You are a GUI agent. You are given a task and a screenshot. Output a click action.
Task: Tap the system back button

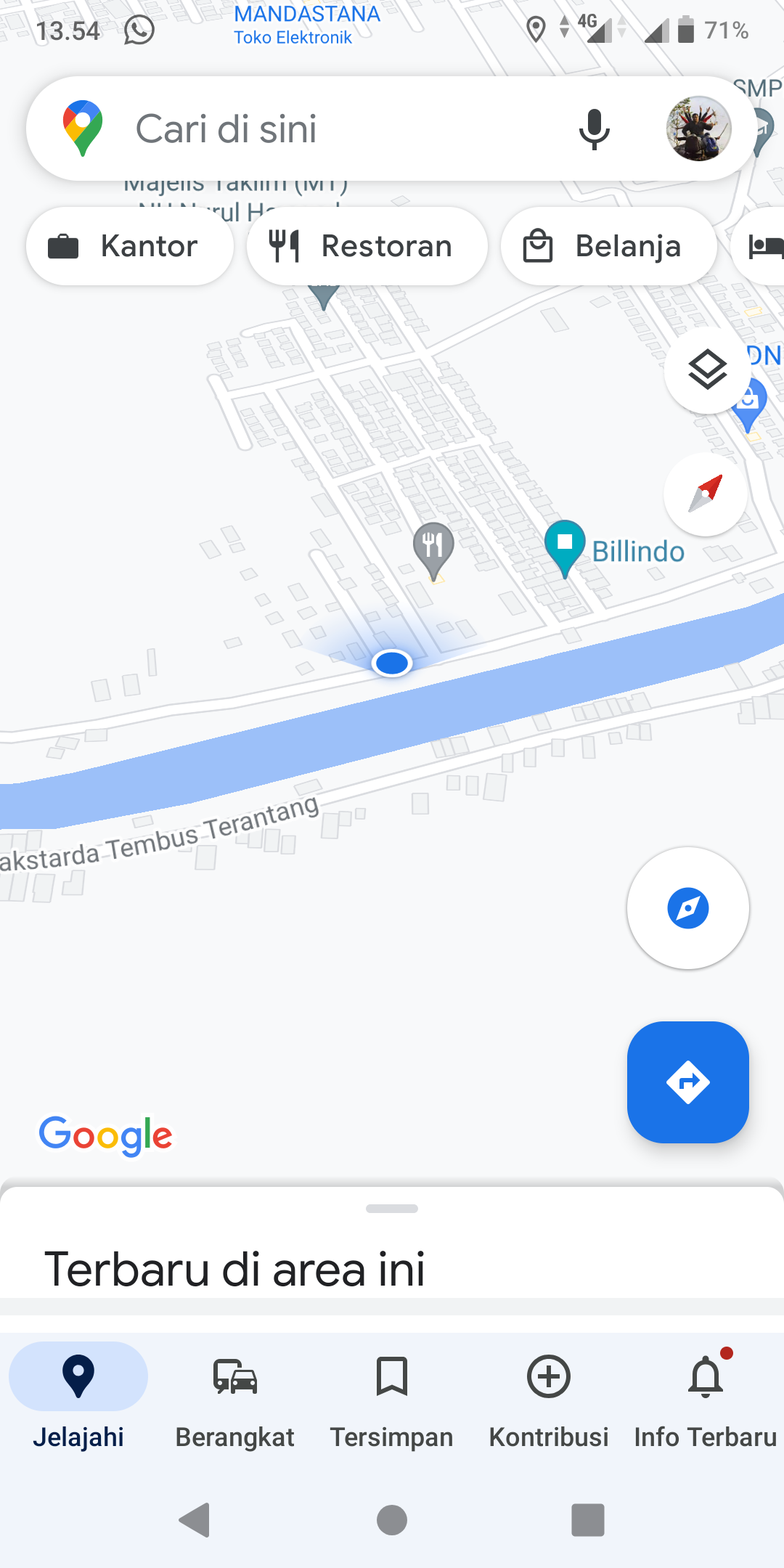coord(195,1520)
